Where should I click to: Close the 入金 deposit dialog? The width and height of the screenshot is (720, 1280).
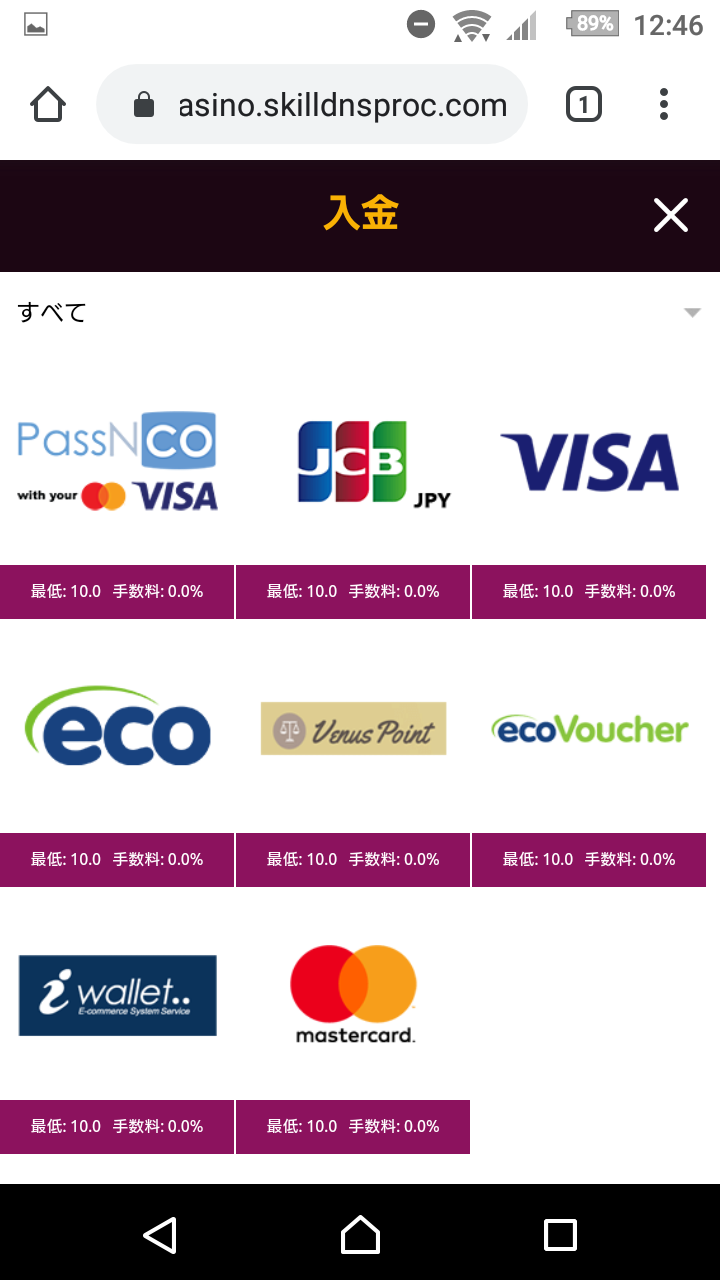tap(670, 215)
